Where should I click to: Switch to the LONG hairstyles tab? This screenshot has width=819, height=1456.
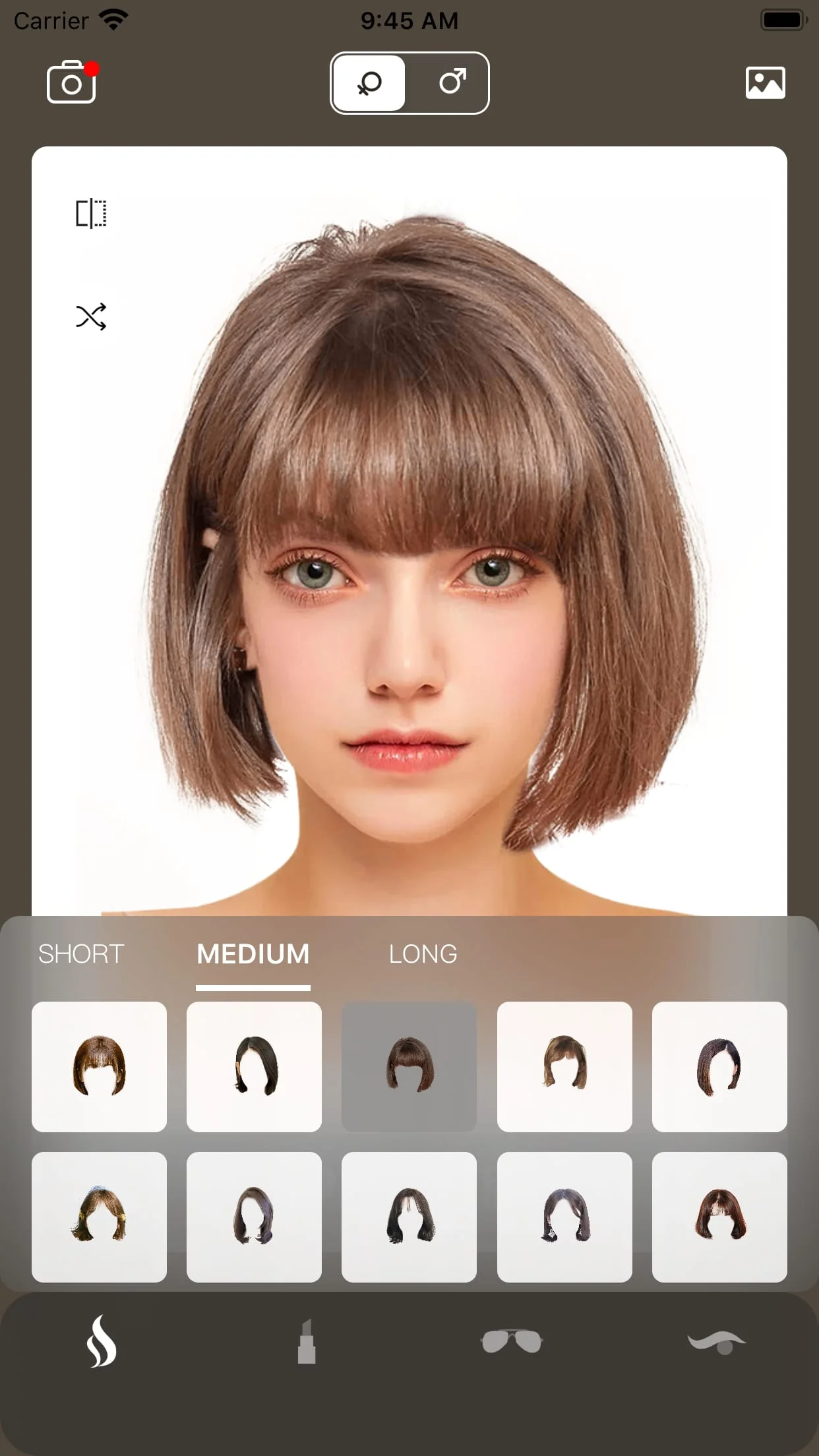tap(423, 954)
